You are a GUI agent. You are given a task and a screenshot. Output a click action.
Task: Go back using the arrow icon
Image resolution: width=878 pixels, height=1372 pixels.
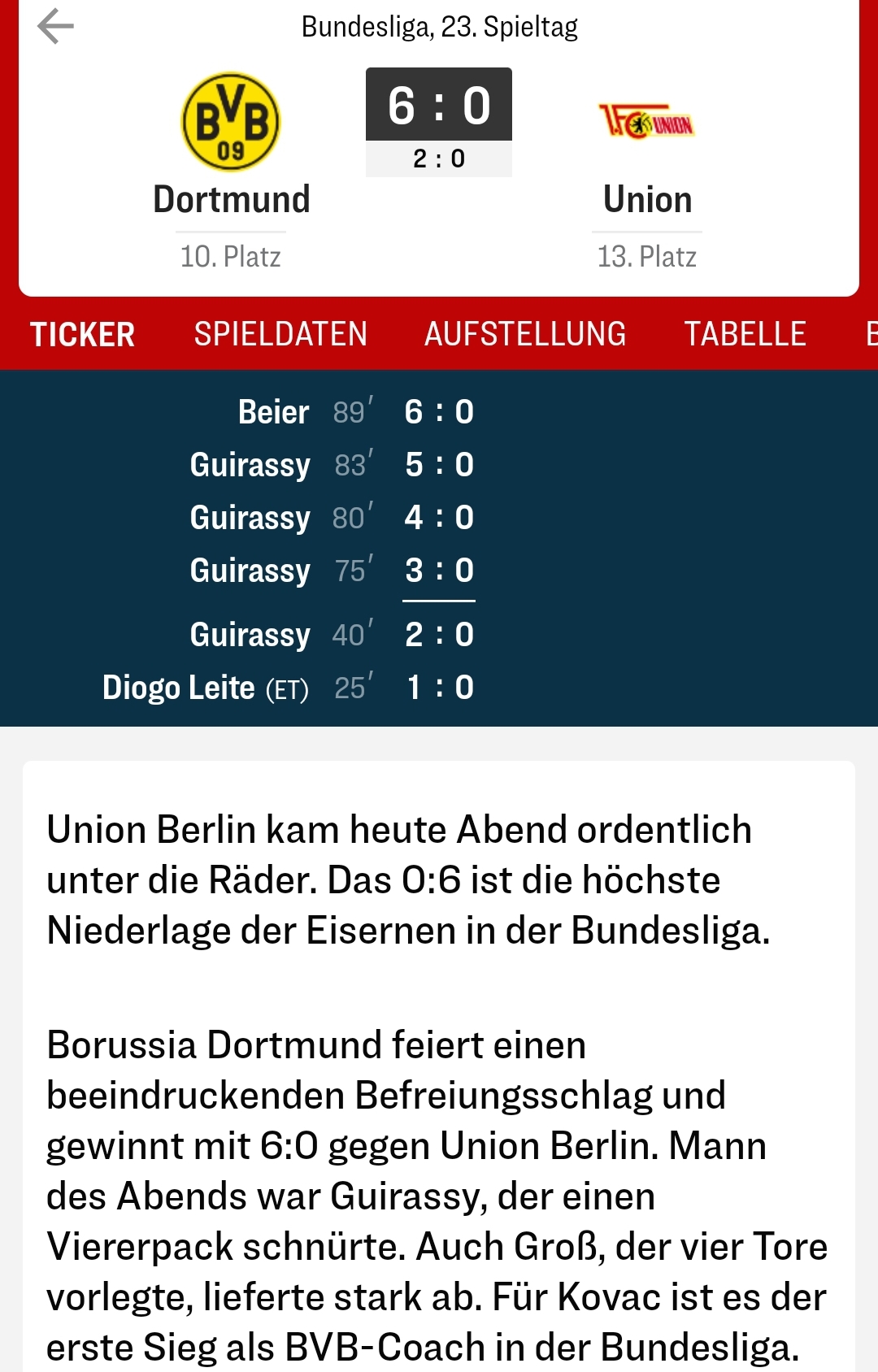[x=55, y=26]
